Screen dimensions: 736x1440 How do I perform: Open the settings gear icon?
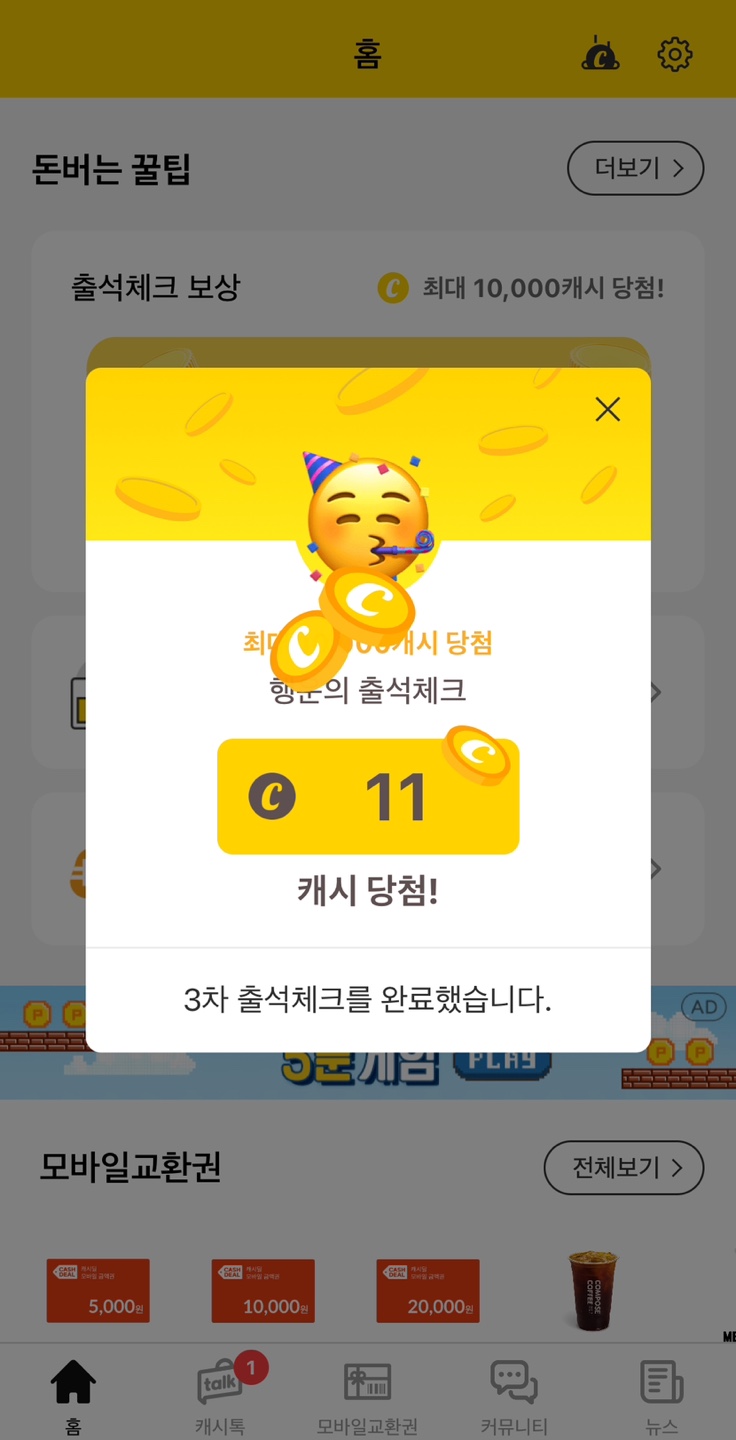click(x=675, y=54)
